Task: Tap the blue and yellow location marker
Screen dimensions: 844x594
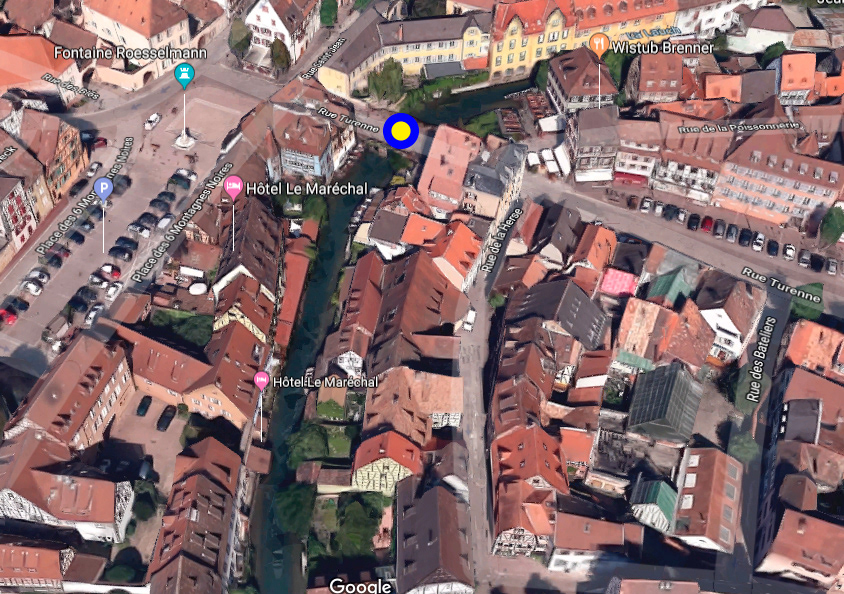Action: pyautogui.click(x=401, y=130)
